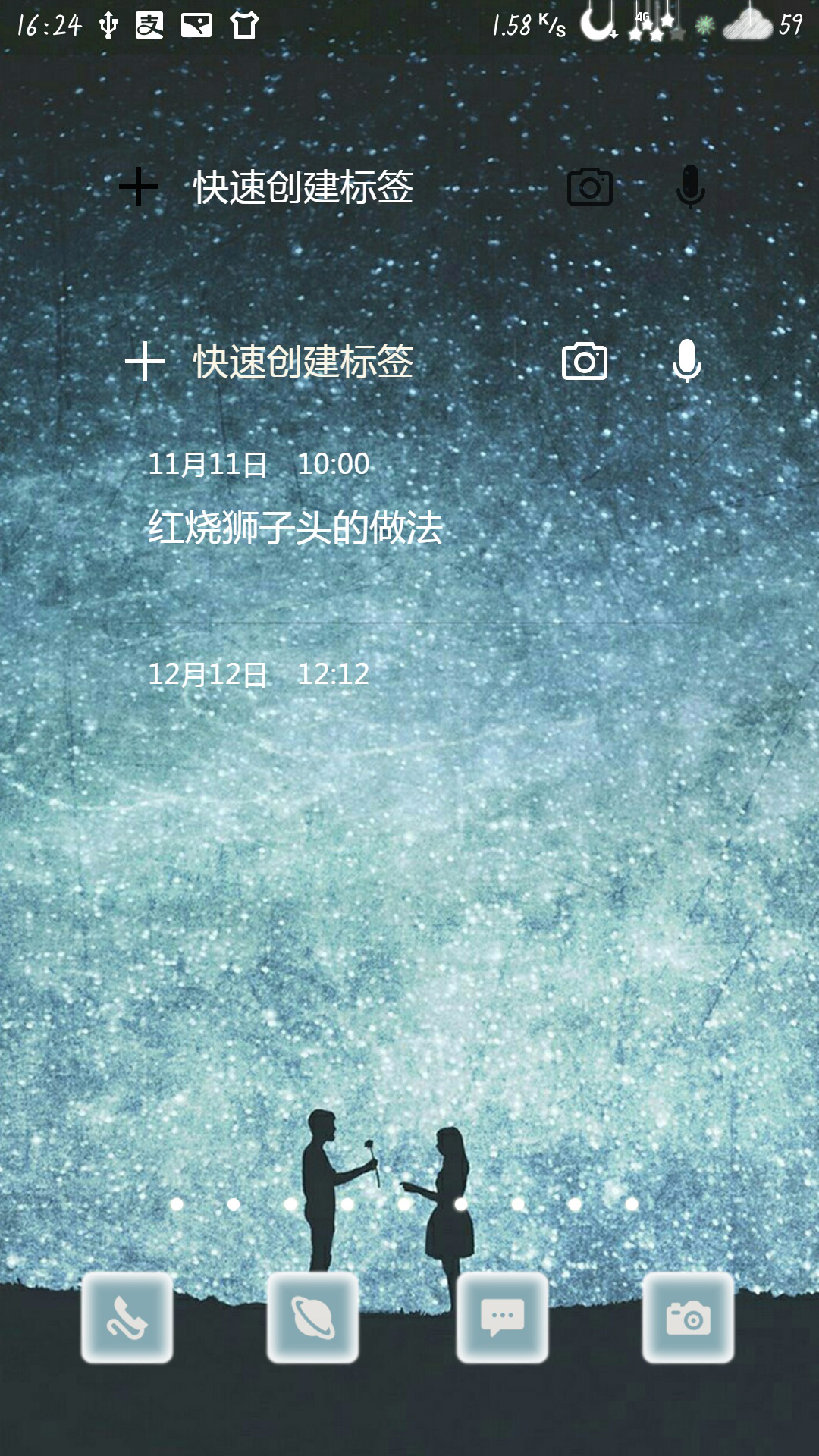Open the Phone app in the dock
The width and height of the screenshot is (819, 1456).
click(127, 1318)
